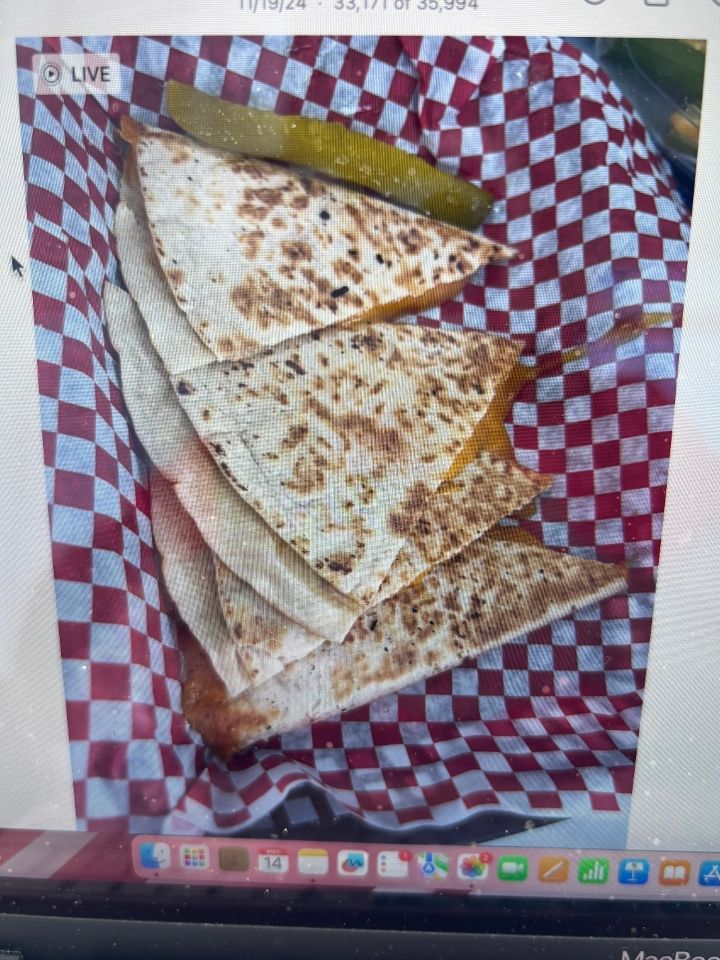Launch Maps from the dock

pos(432,865)
